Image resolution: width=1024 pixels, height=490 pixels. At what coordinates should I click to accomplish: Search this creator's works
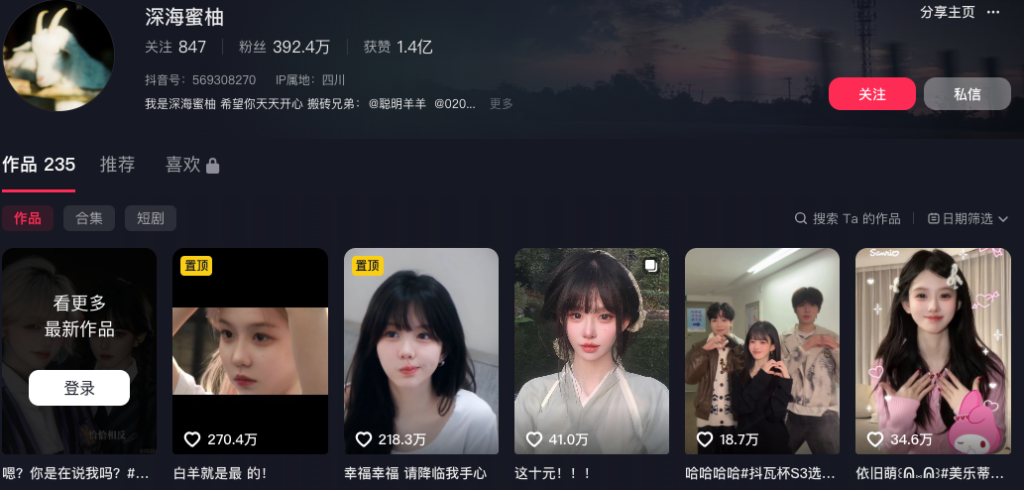pyautogui.click(x=848, y=218)
